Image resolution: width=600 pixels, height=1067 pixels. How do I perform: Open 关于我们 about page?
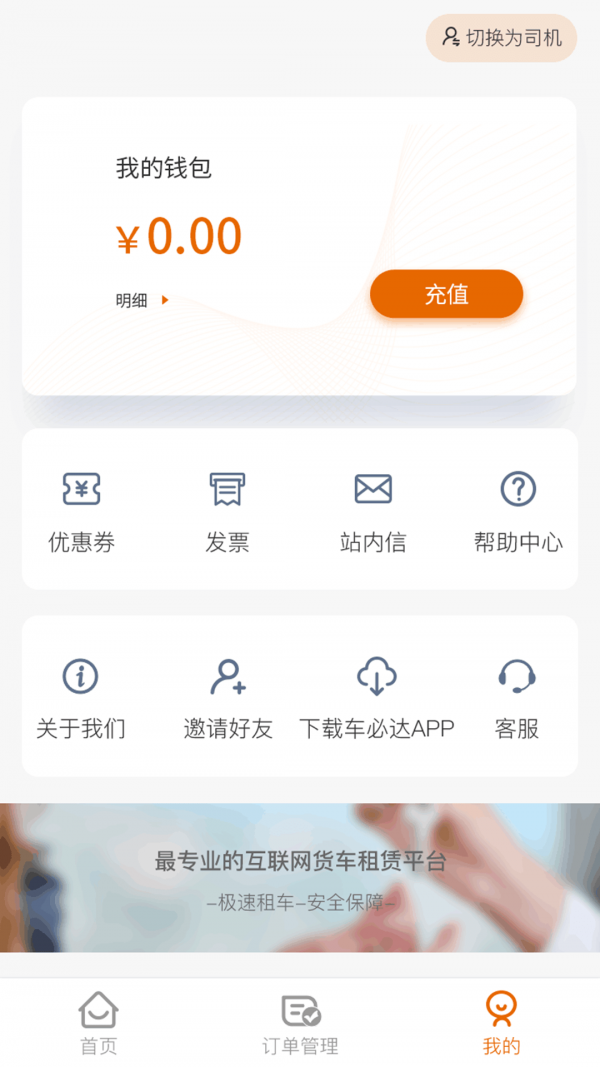[81, 697]
